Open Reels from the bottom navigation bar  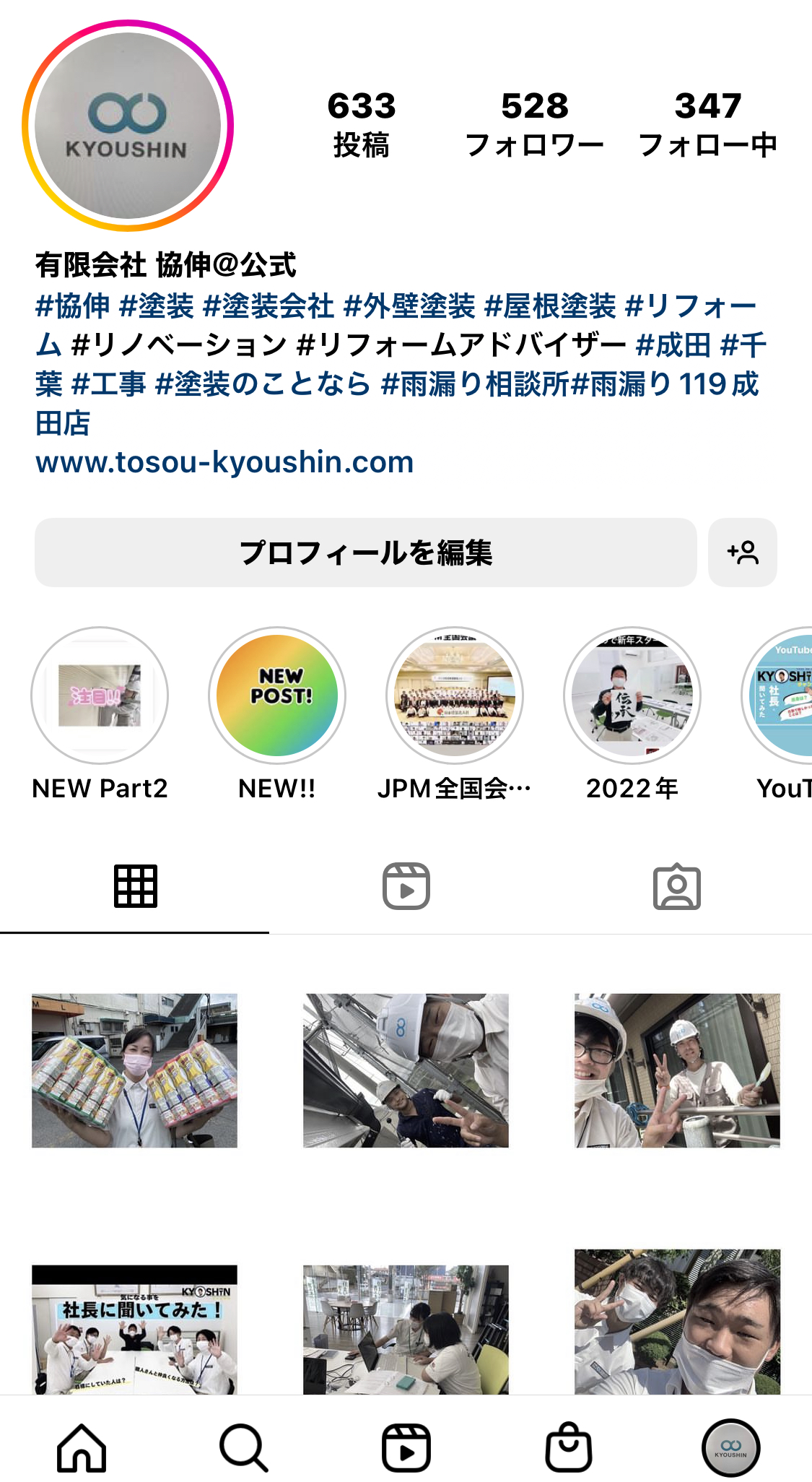(406, 1447)
